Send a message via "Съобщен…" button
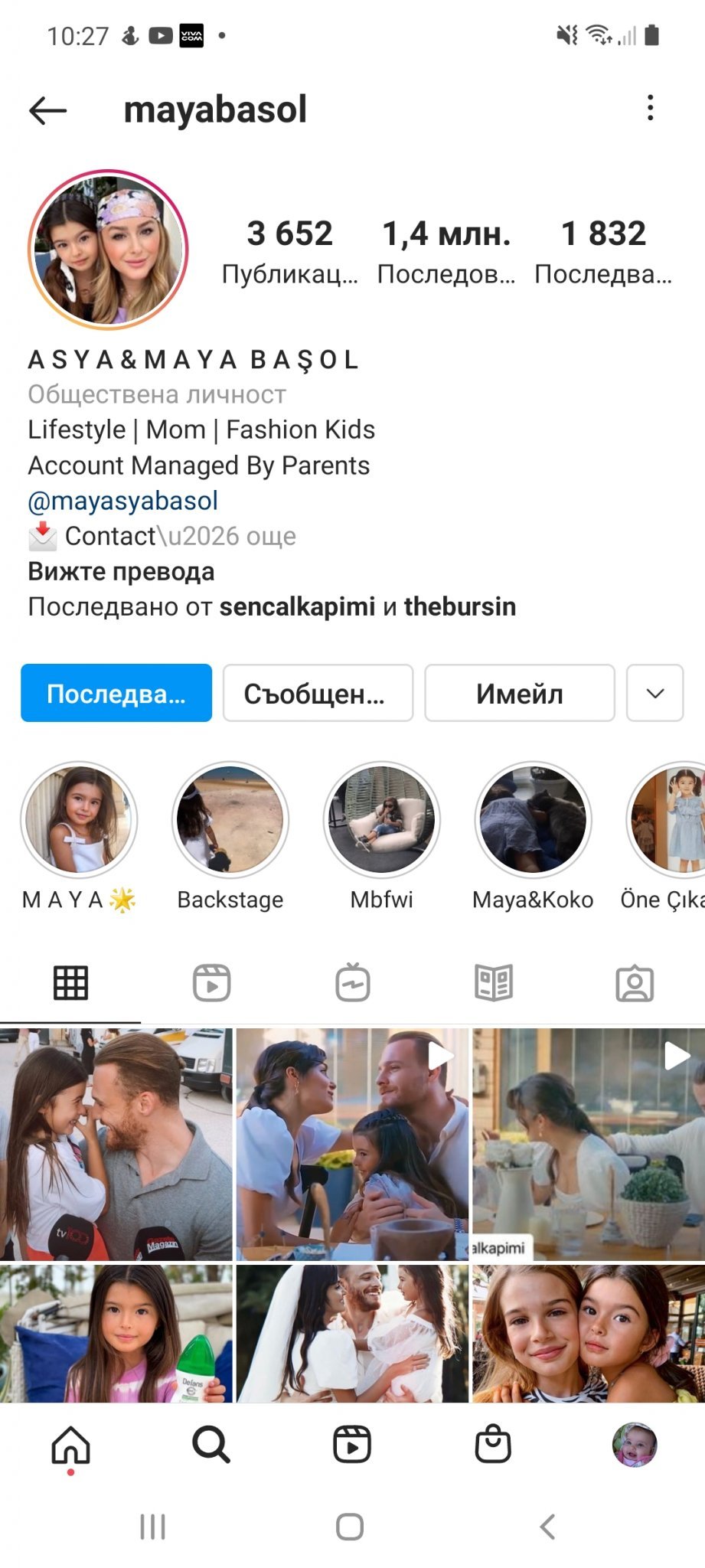Image resolution: width=705 pixels, height=1568 pixels. point(318,693)
